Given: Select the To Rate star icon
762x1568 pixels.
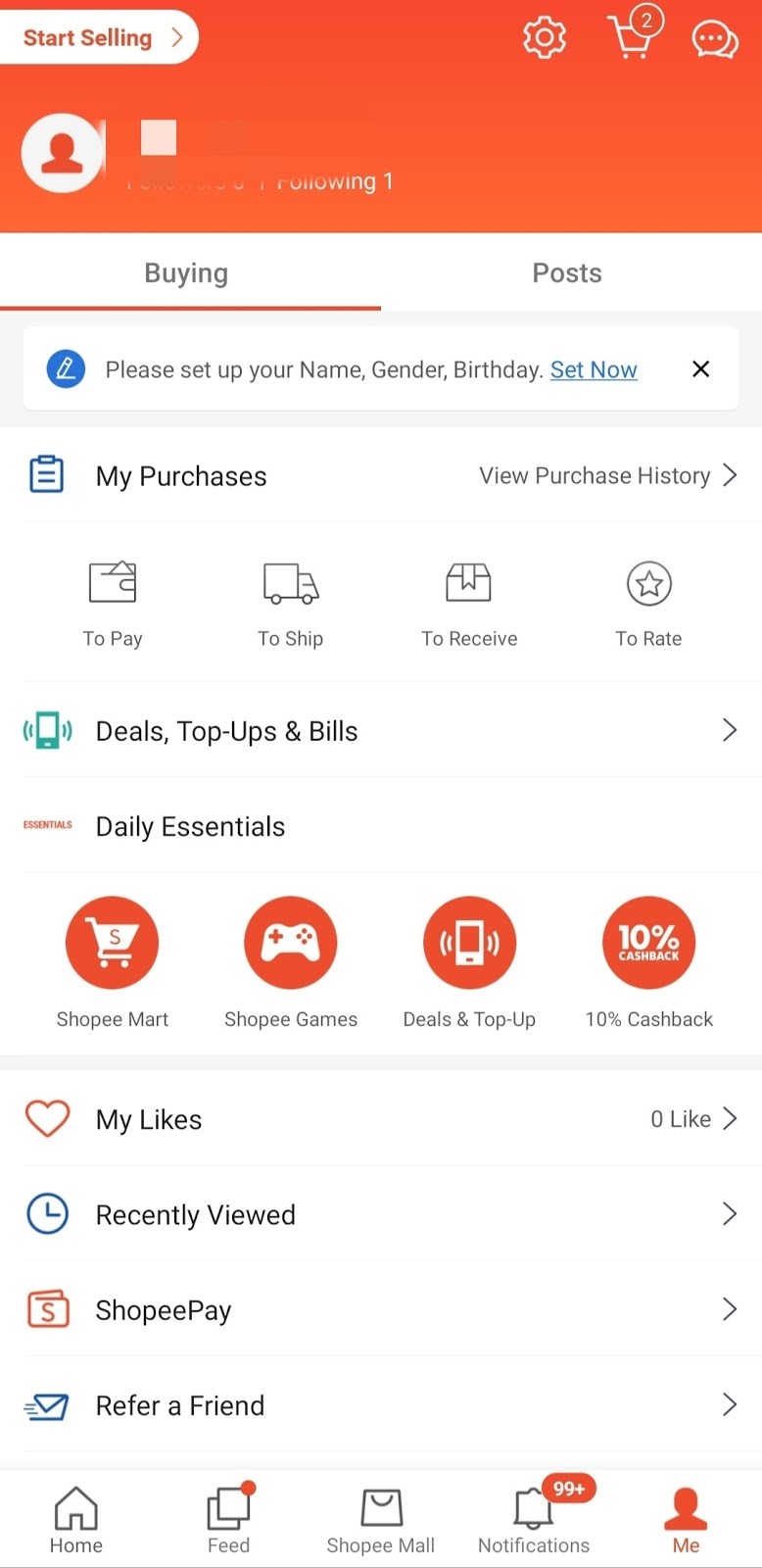Looking at the screenshot, I should pyautogui.click(x=648, y=582).
